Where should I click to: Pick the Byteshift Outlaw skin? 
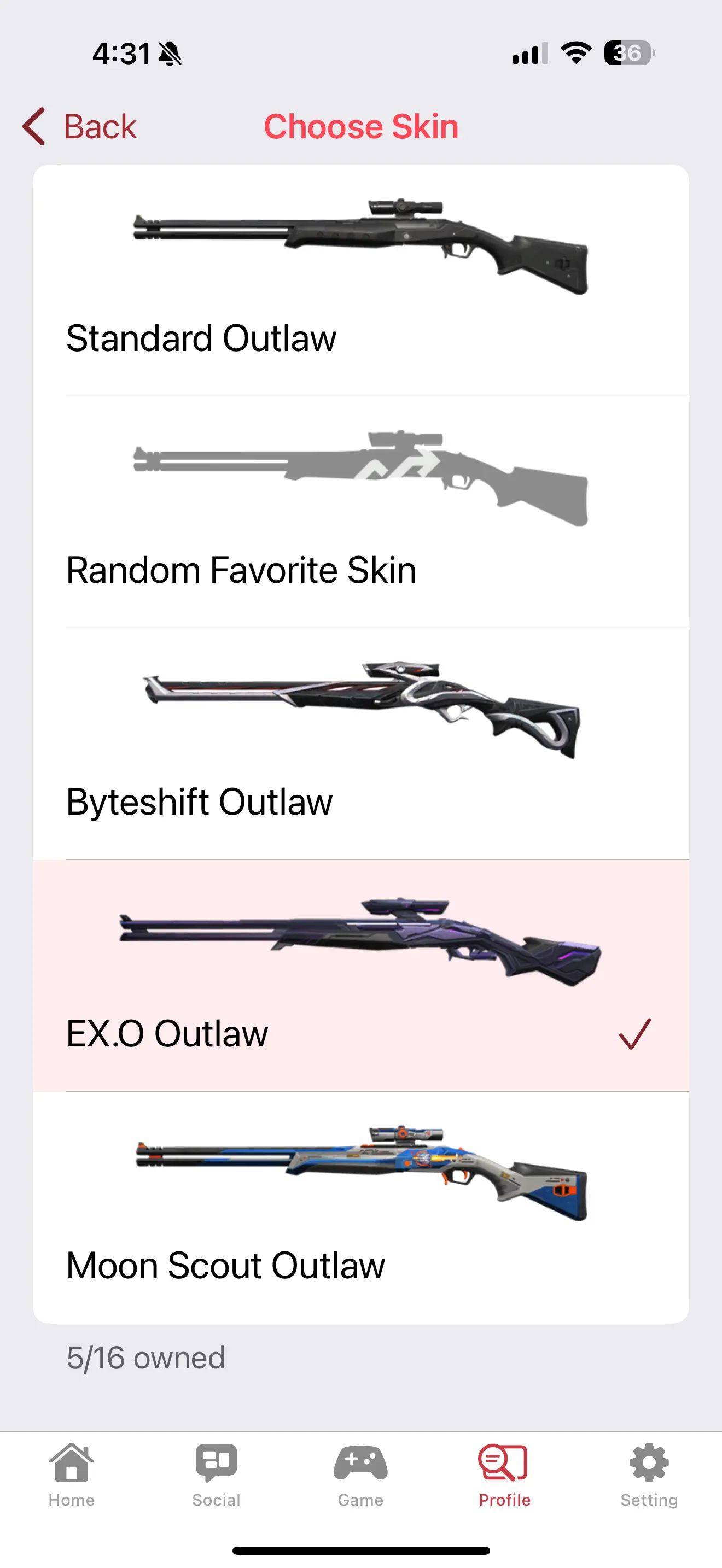tap(360, 744)
